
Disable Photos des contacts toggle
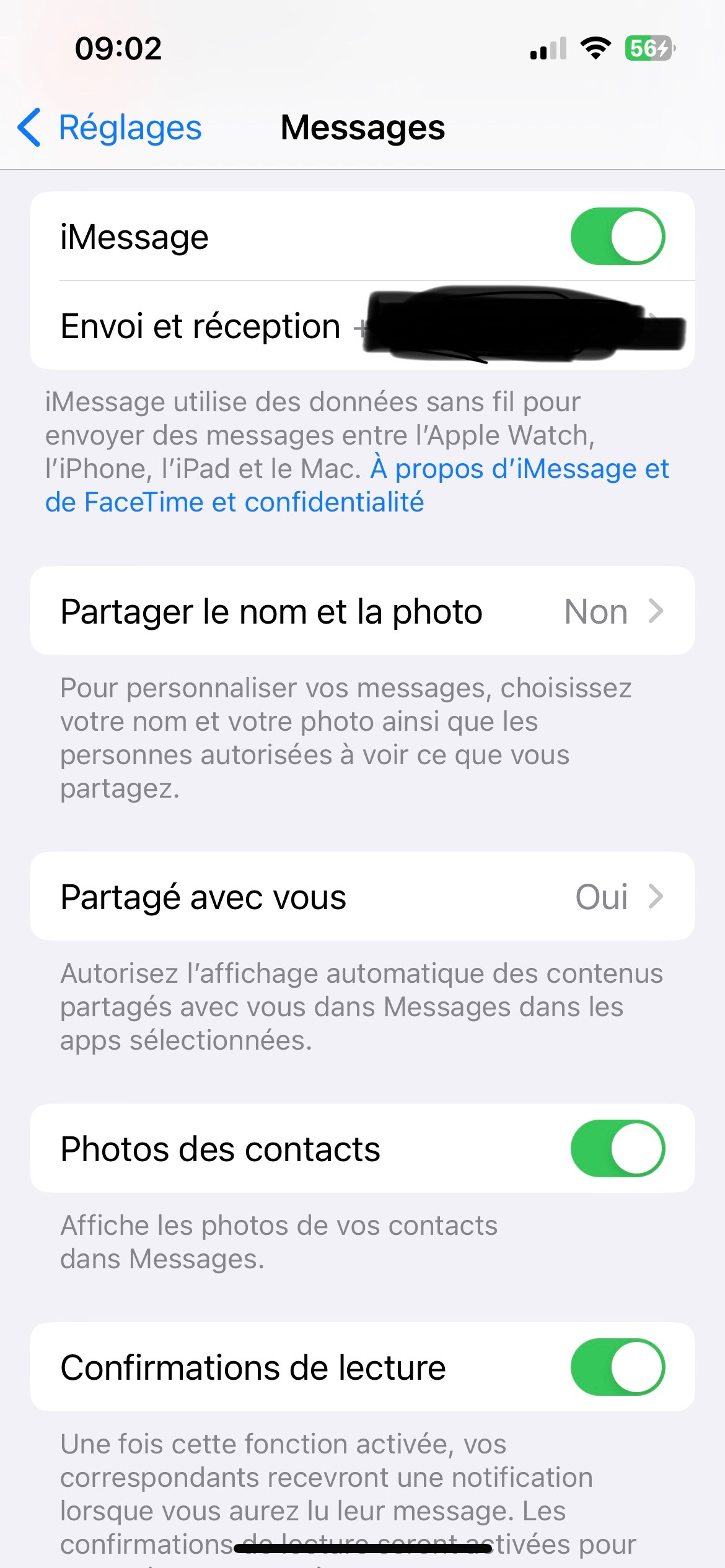tap(617, 1148)
